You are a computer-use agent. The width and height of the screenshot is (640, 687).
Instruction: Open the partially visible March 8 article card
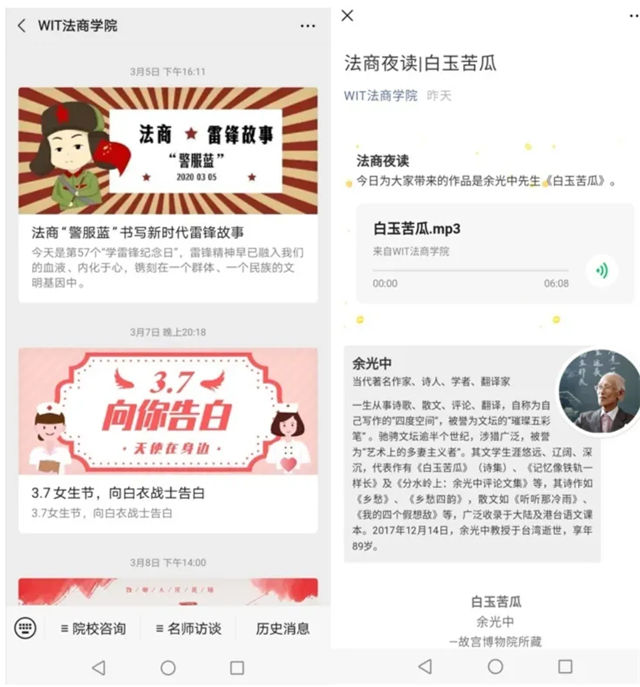click(x=167, y=590)
